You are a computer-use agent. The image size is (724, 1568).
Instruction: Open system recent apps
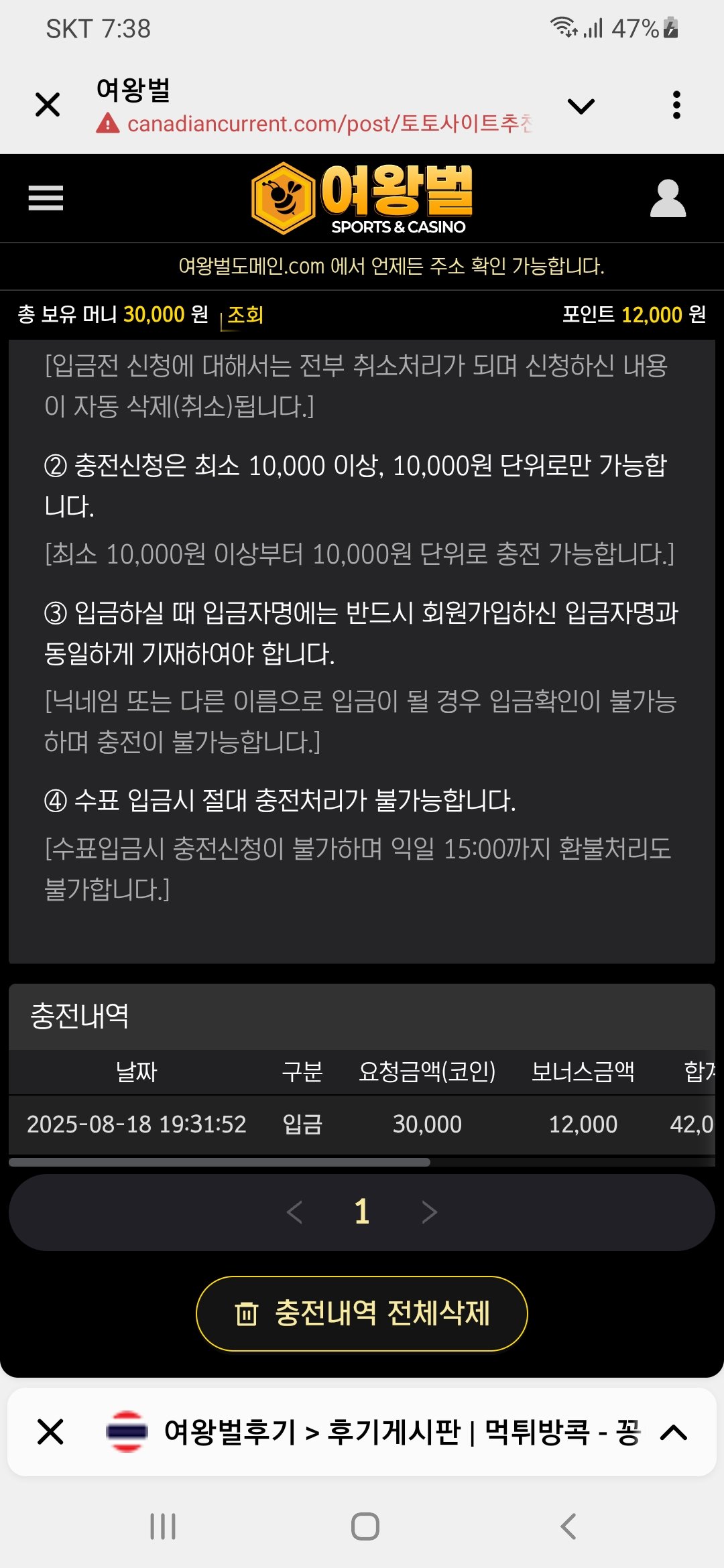[x=163, y=1526]
